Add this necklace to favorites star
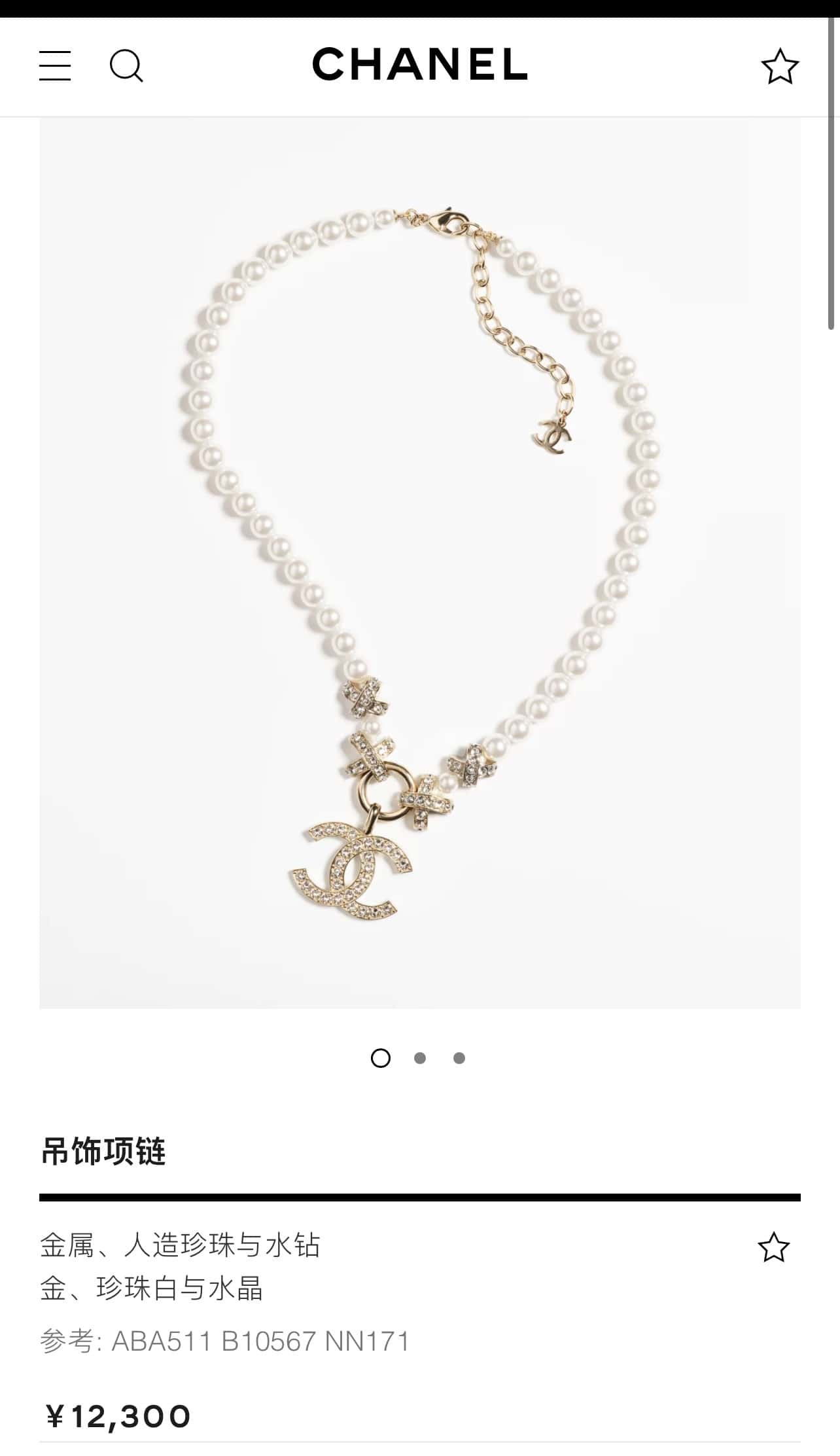Image resolution: width=840 pixels, height=1456 pixels. (774, 1247)
